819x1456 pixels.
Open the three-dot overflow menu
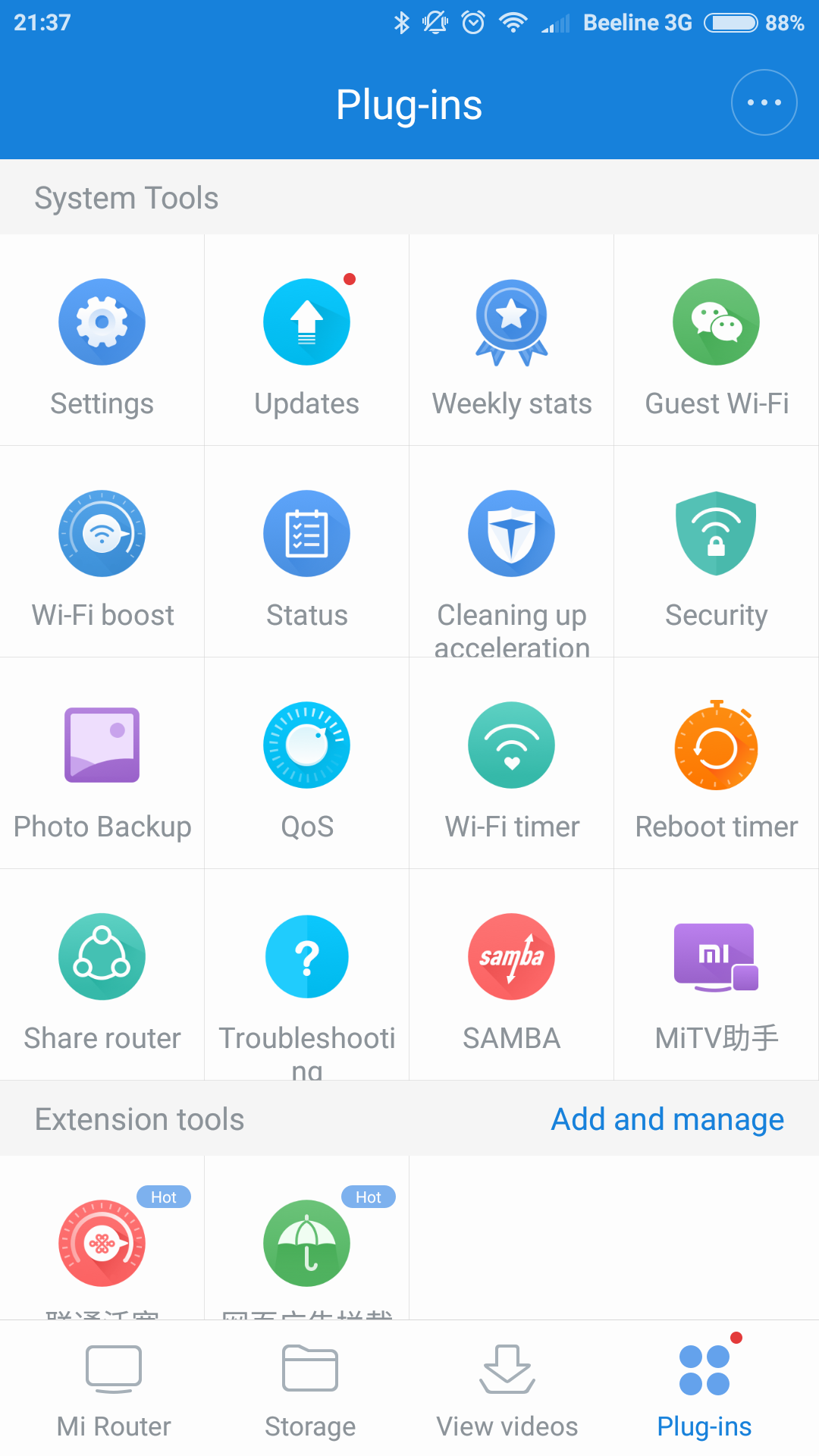tap(764, 102)
